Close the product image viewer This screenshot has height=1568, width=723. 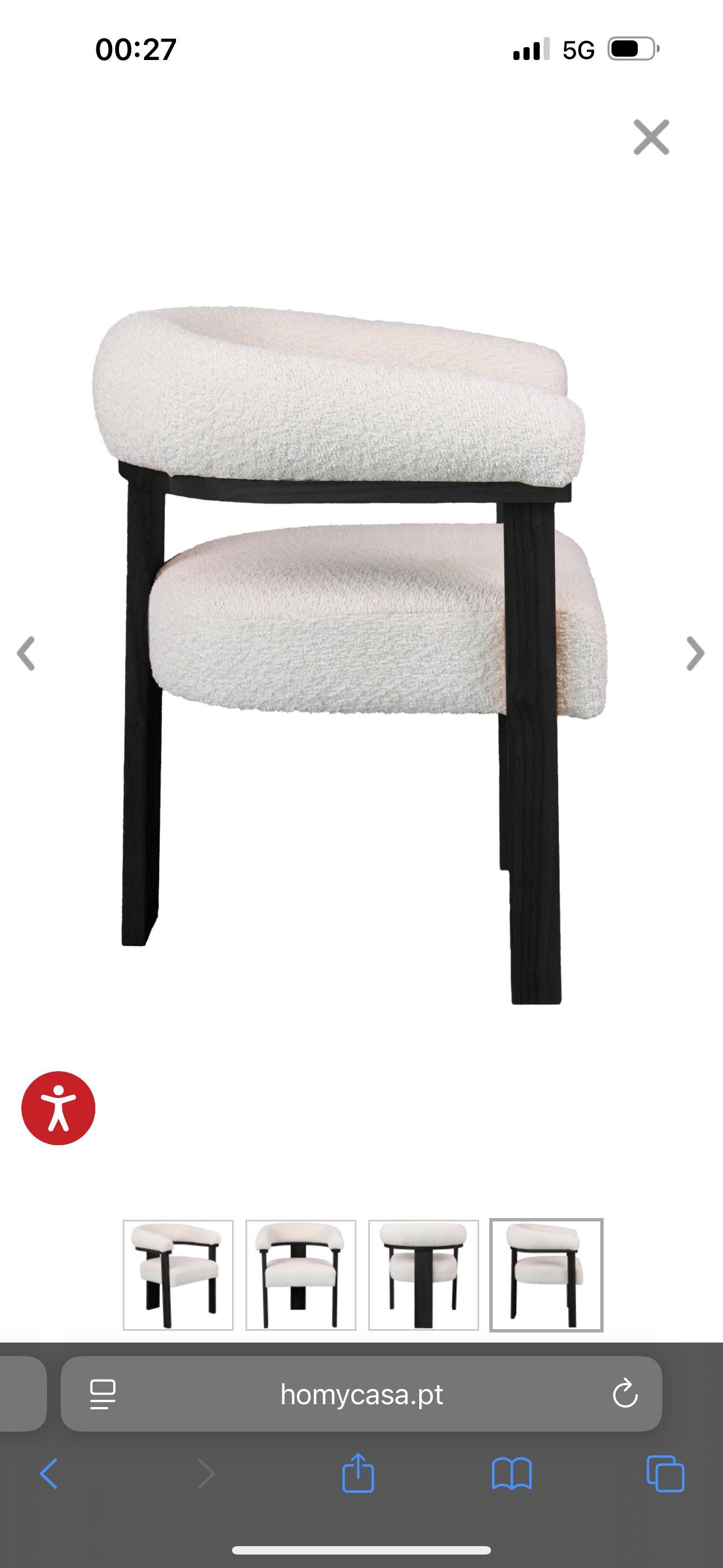(651, 137)
